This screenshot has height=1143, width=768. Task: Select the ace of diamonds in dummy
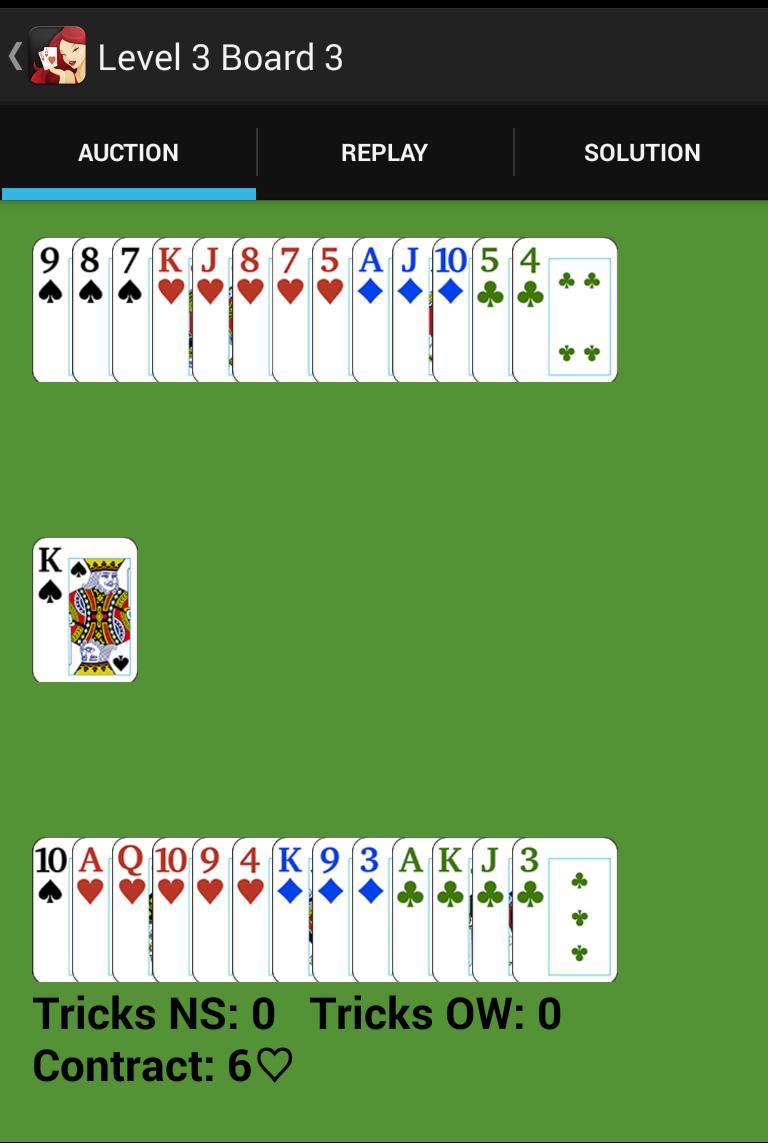point(371,310)
